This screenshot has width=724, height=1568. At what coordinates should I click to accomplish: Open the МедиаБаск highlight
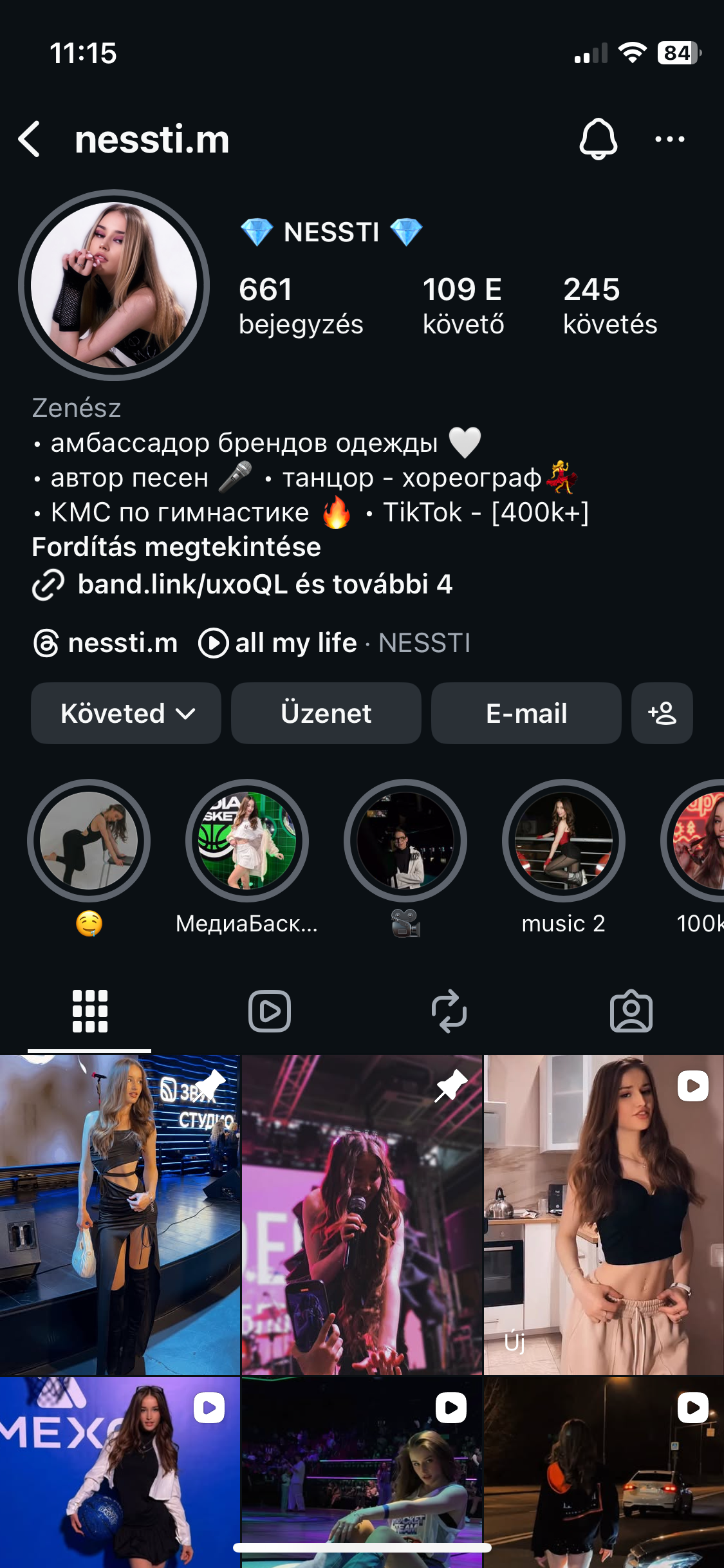[x=247, y=841]
